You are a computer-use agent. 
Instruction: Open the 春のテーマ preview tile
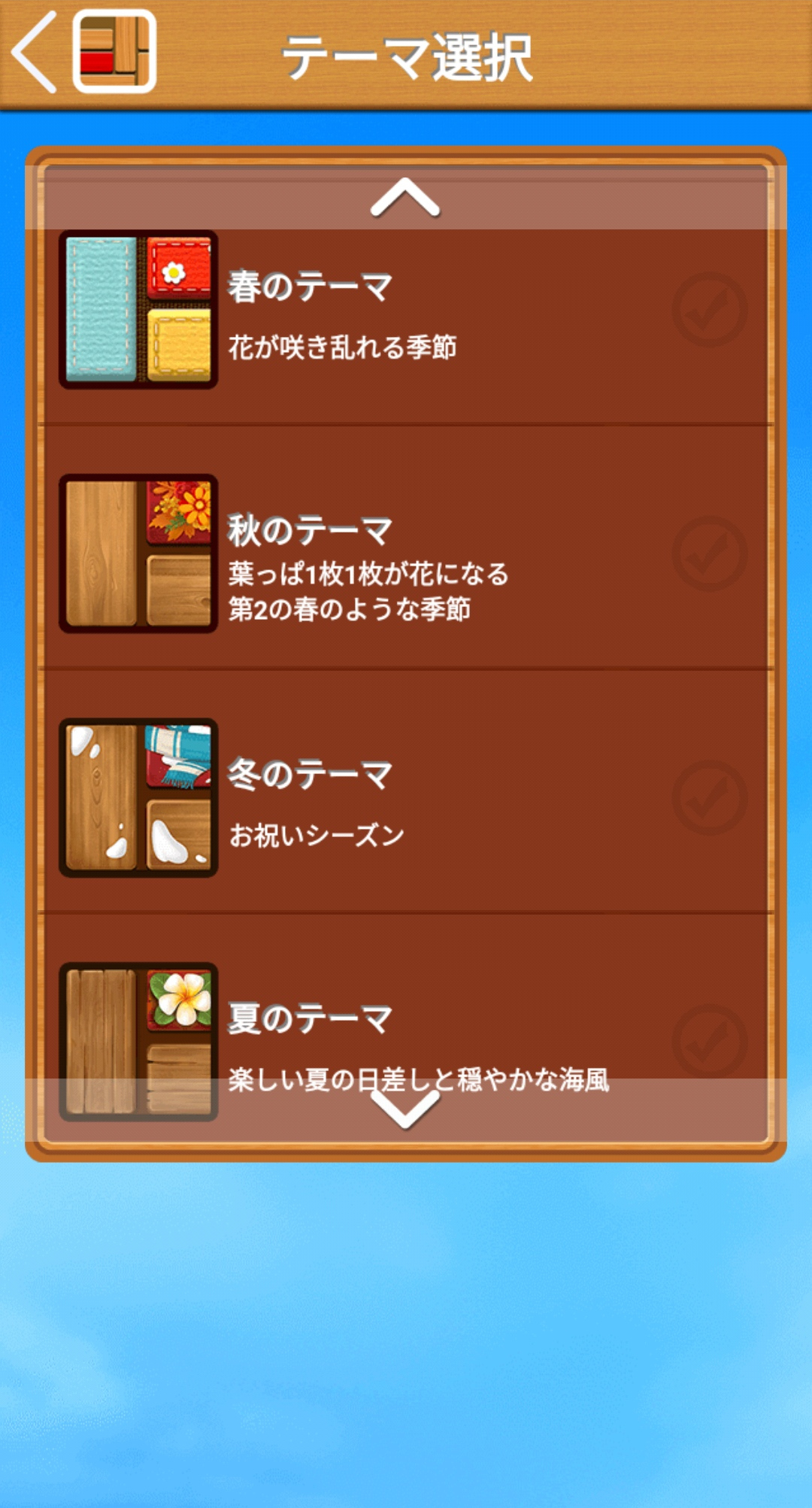click(x=138, y=309)
